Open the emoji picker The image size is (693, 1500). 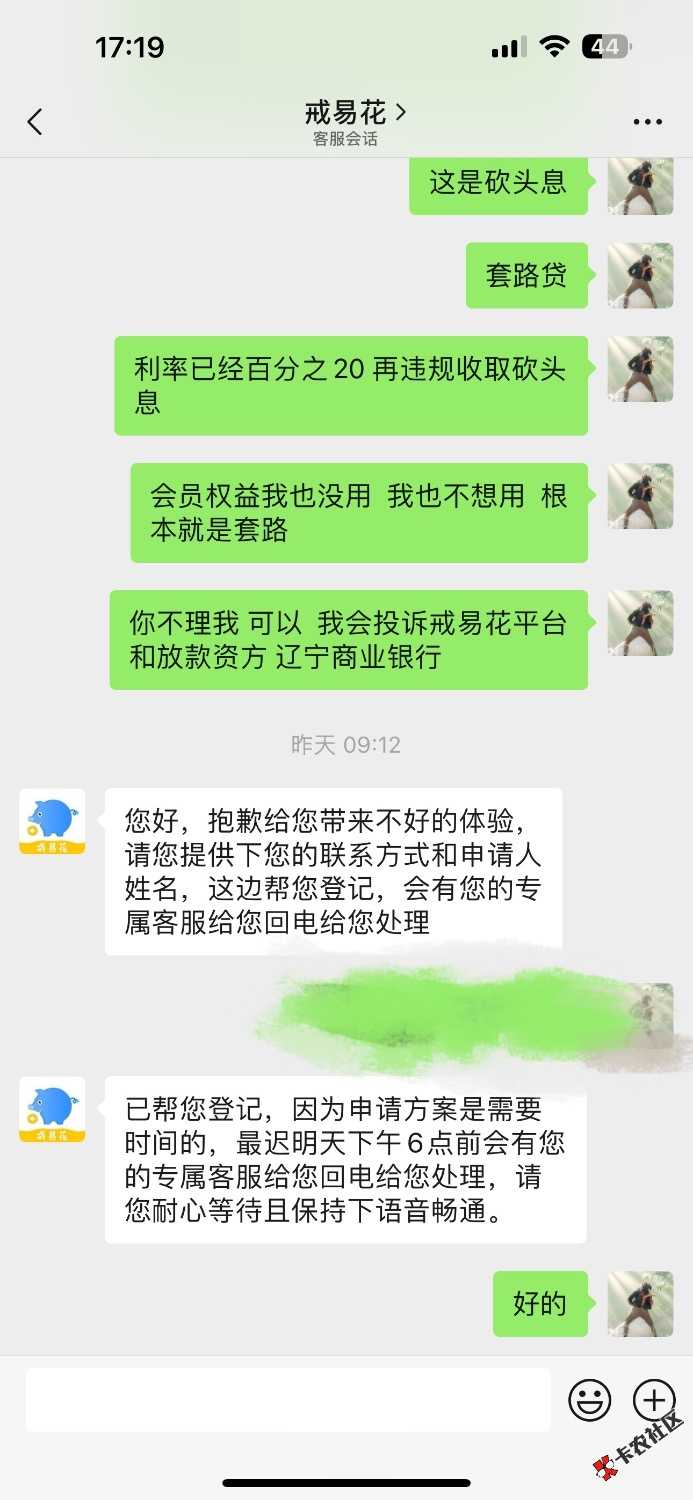tap(590, 1400)
